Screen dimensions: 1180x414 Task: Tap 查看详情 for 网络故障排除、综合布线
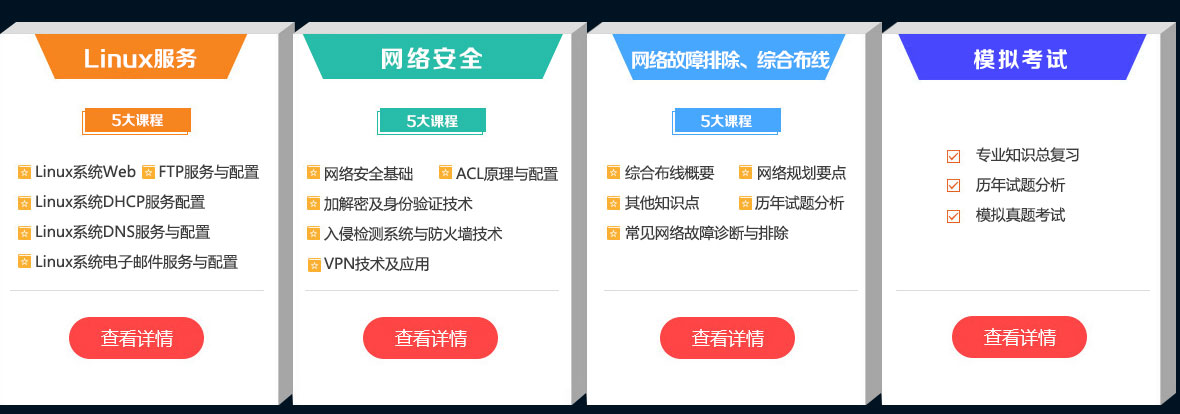tap(727, 338)
